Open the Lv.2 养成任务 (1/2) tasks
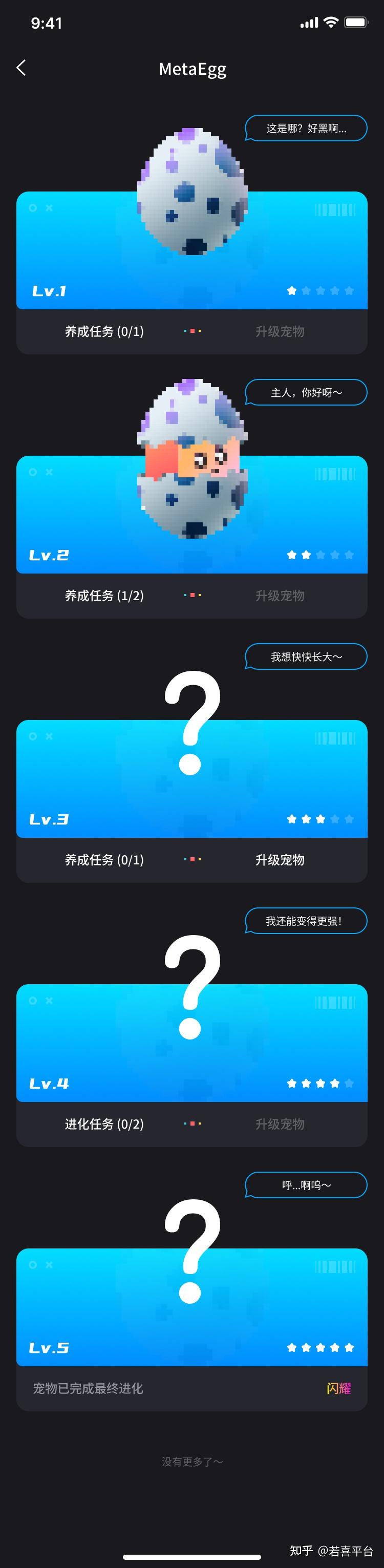 pos(104,596)
